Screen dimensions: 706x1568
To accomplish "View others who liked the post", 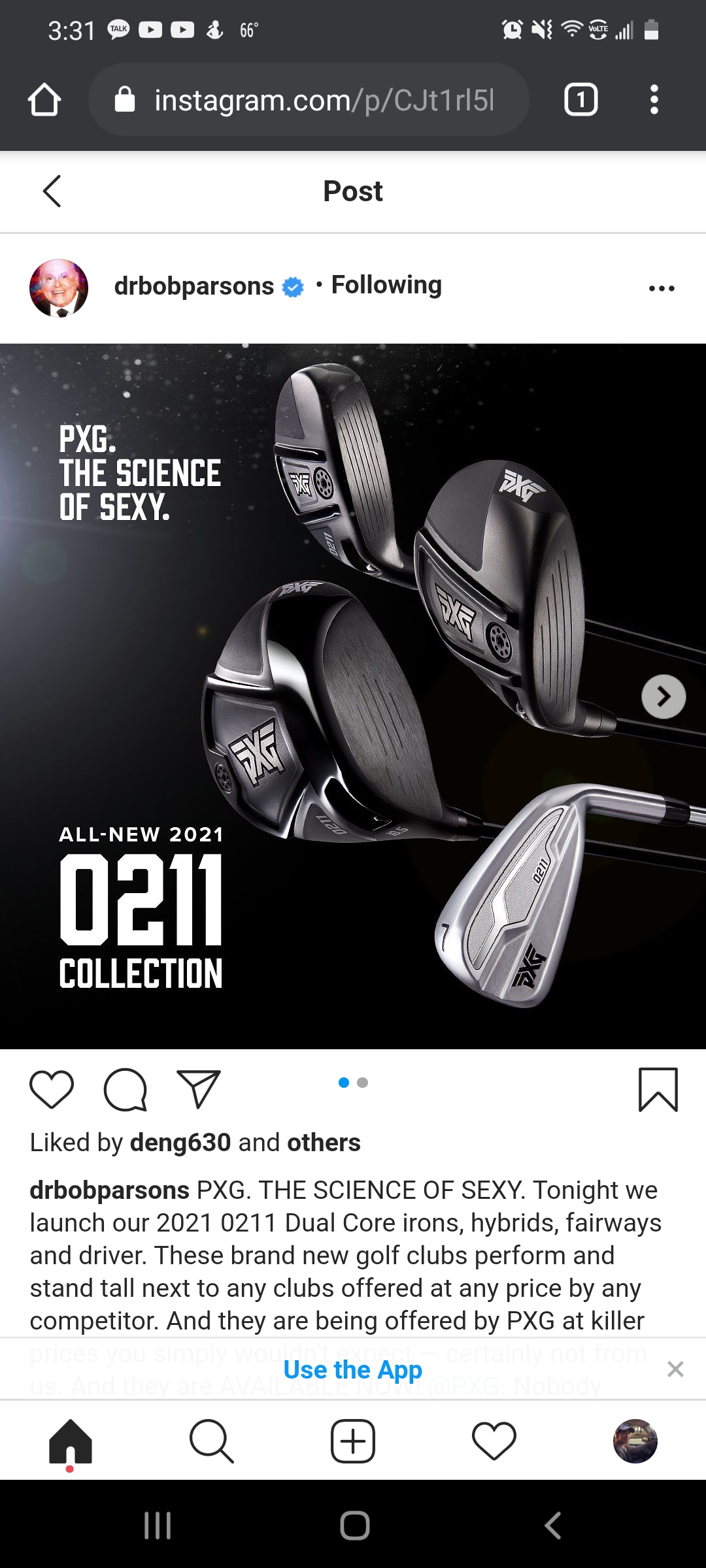I will [x=324, y=1143].
